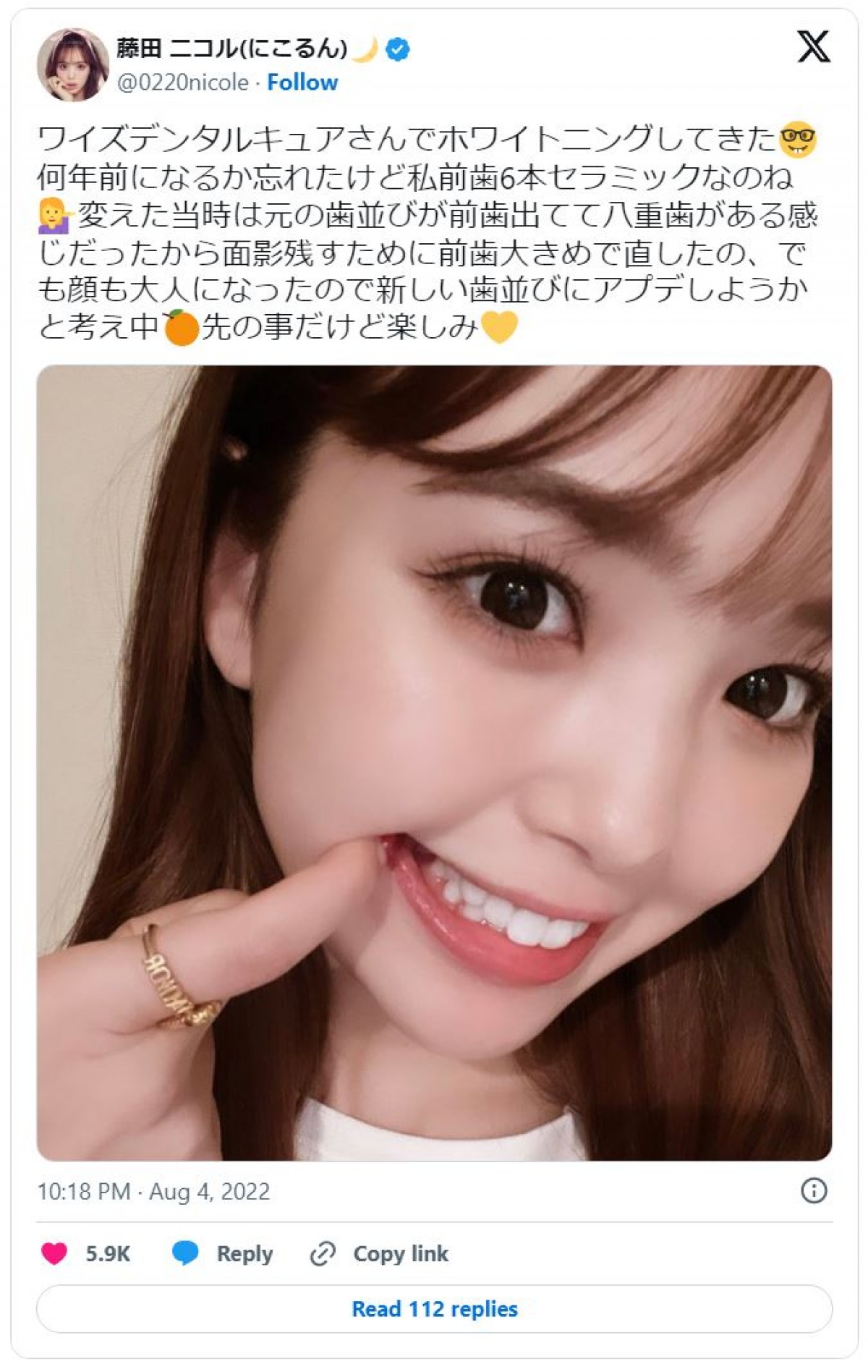Open the tweet's selfie photo

434,762
